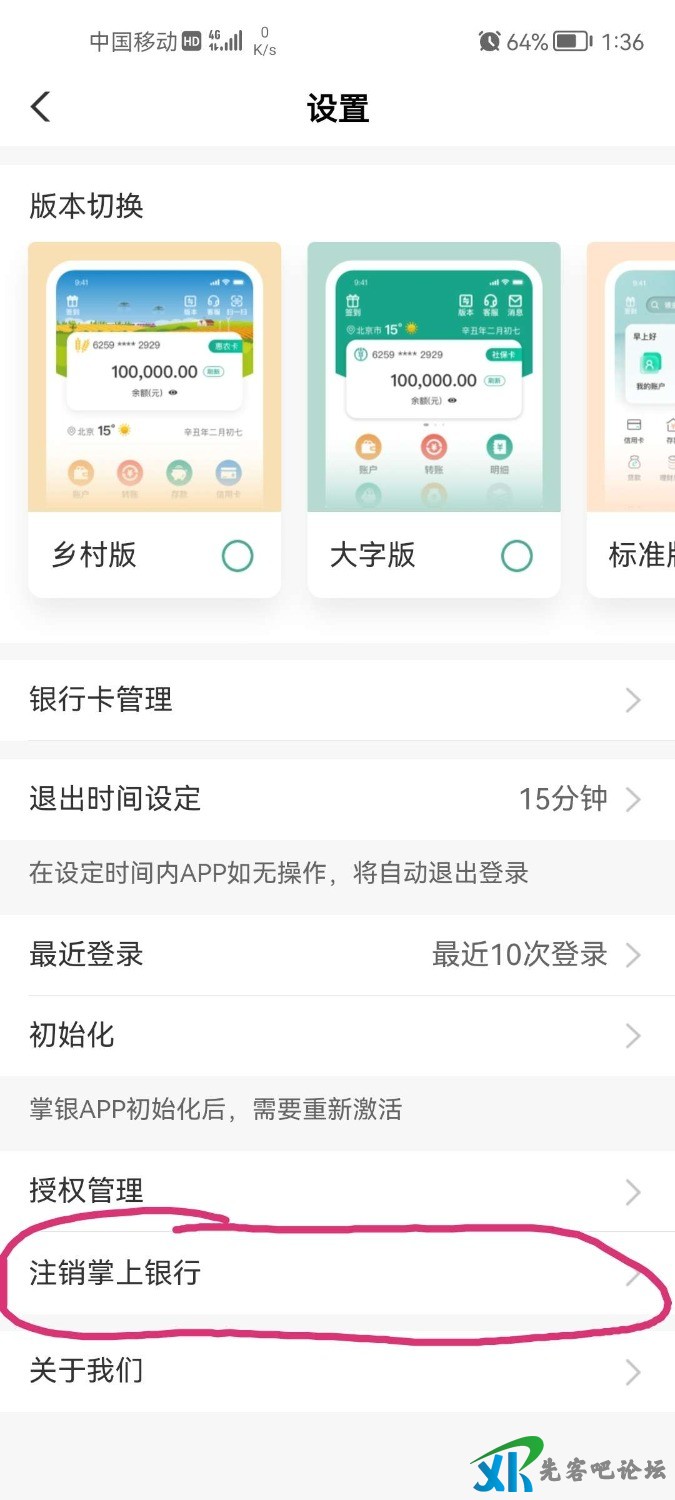View 最近登录 history

point(336,955)
